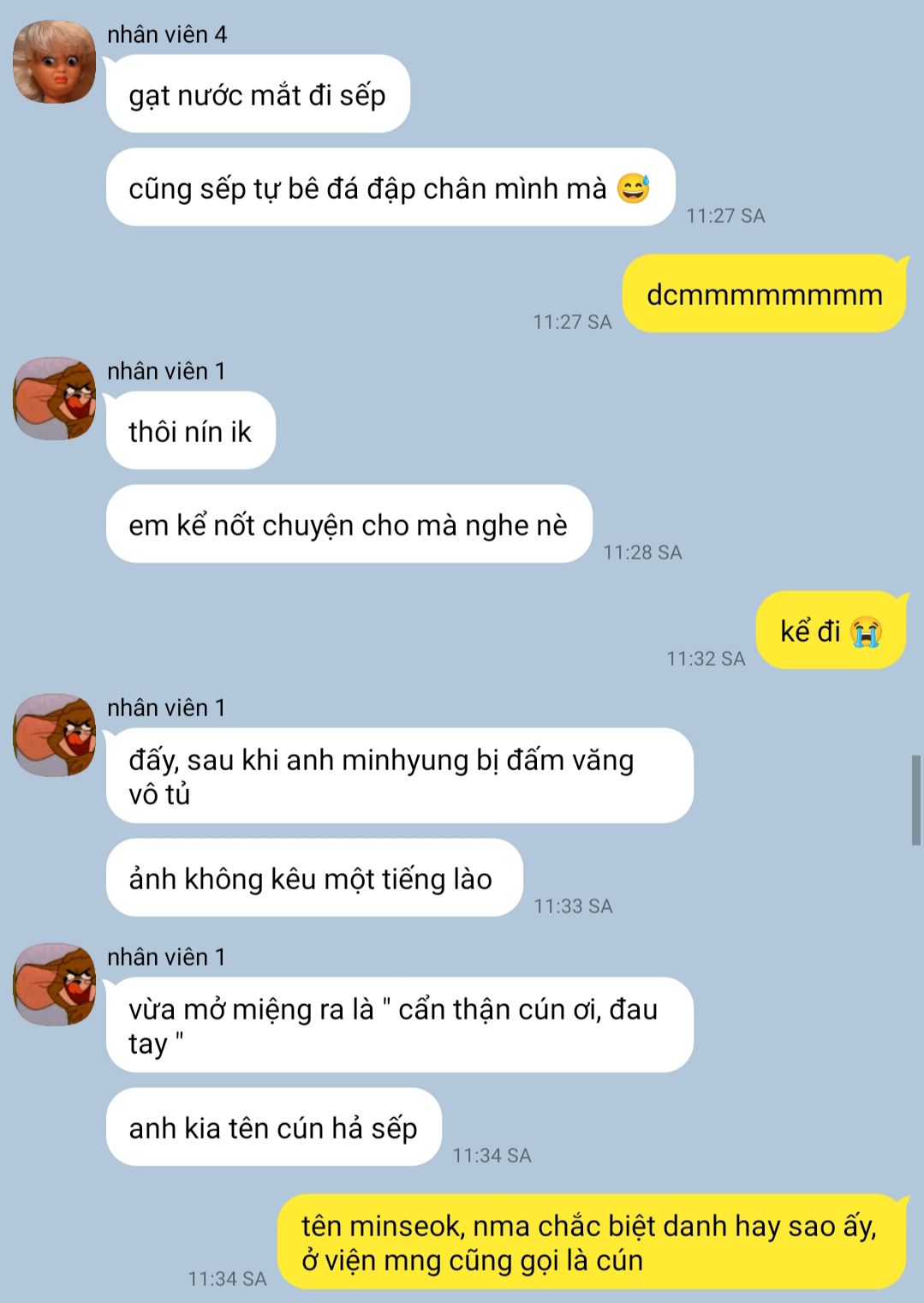Open nhân viên 1's avatar beside "đấy, sau khi"
924x1303 pixels.
[x=54, y=735]
